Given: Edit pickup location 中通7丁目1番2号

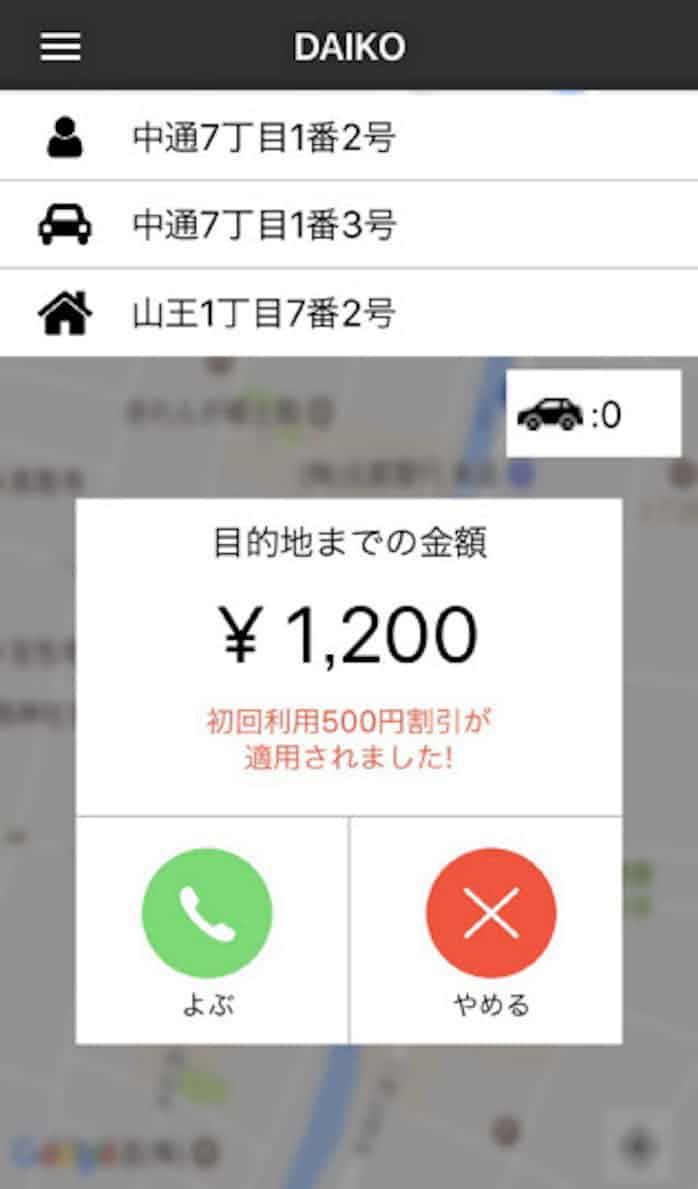Looking at the screenshot, I should coord(264,137).
